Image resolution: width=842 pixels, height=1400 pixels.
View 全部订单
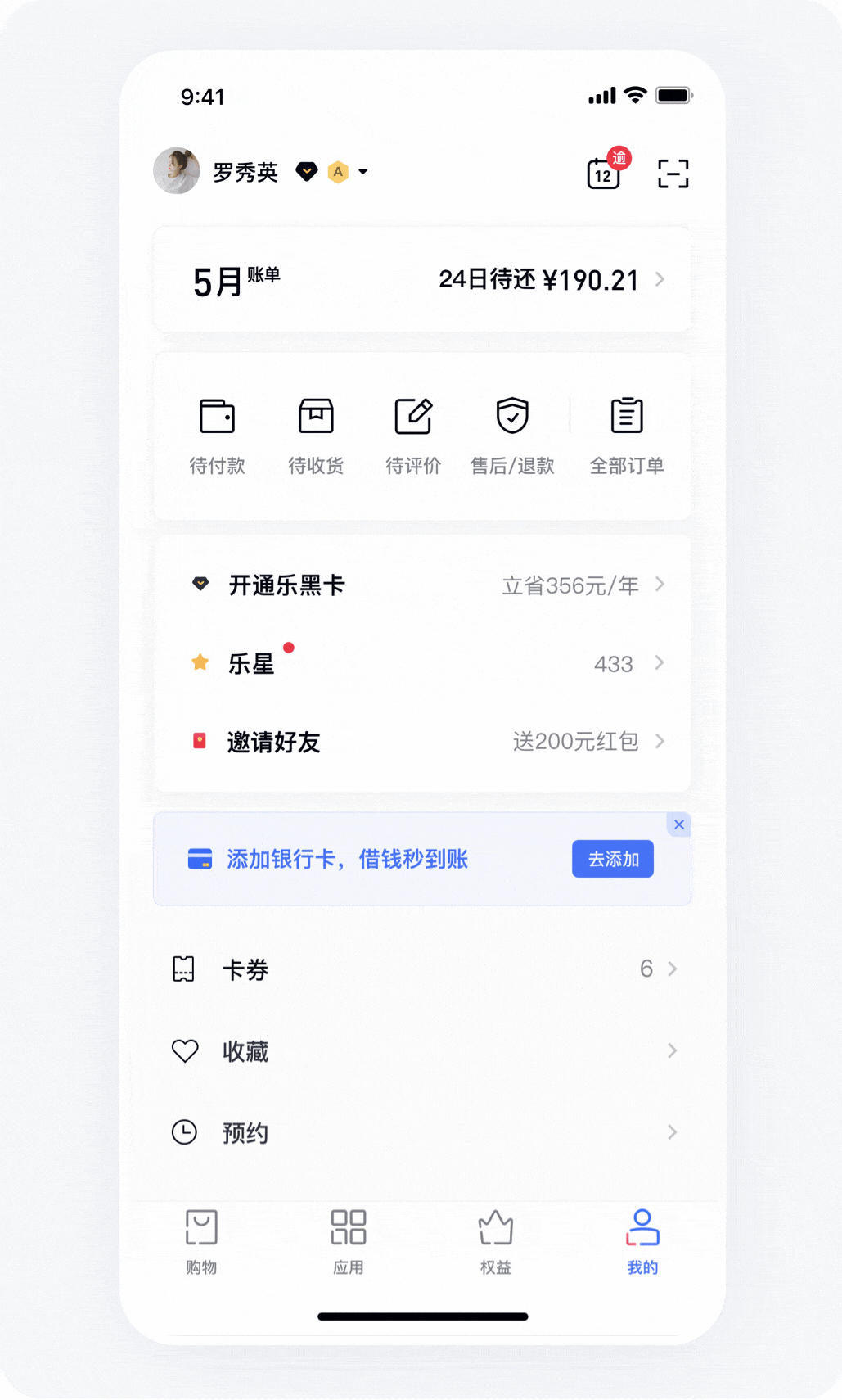click(627, 435)
